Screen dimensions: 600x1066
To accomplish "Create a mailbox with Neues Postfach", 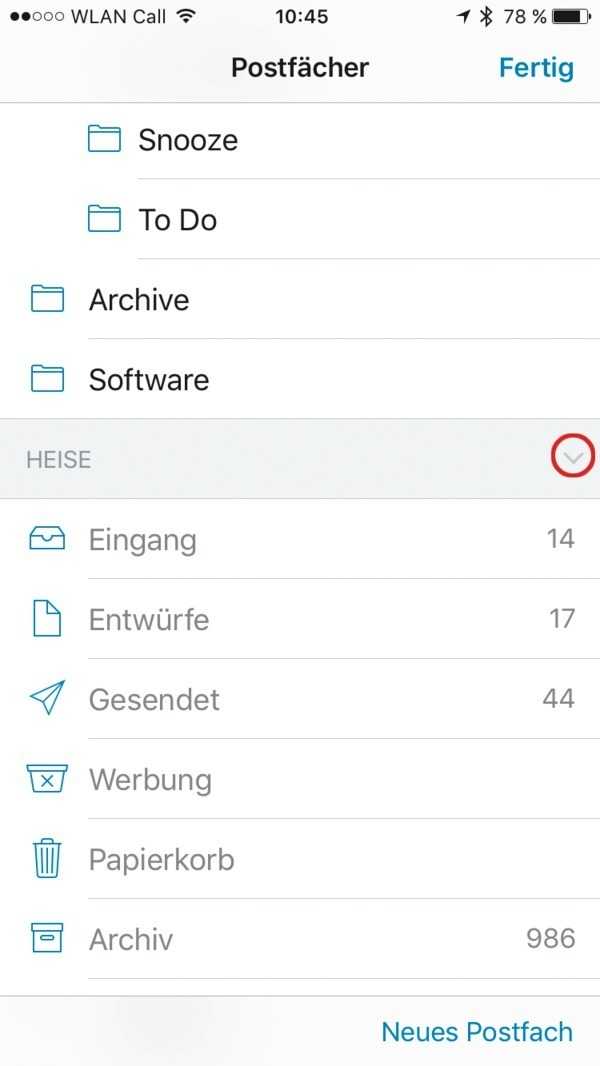I will 477,1032.
